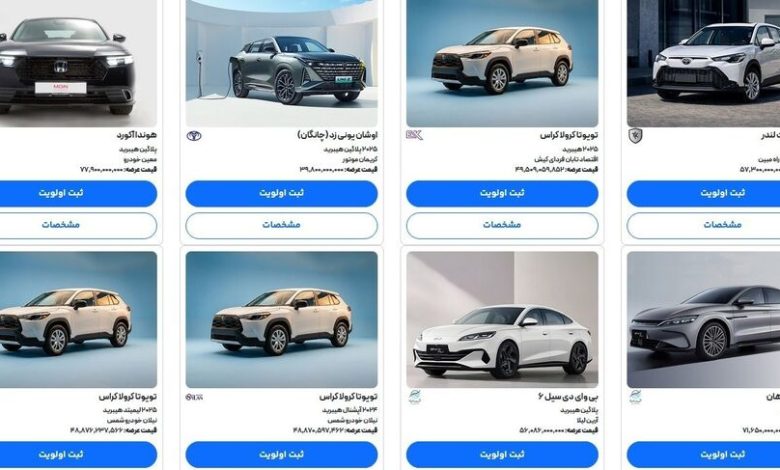Tap ثبت اولویت on the لندر card
The width and height of the screenshot is (780, 470).
pyautogui.click(x=705, y=193)
